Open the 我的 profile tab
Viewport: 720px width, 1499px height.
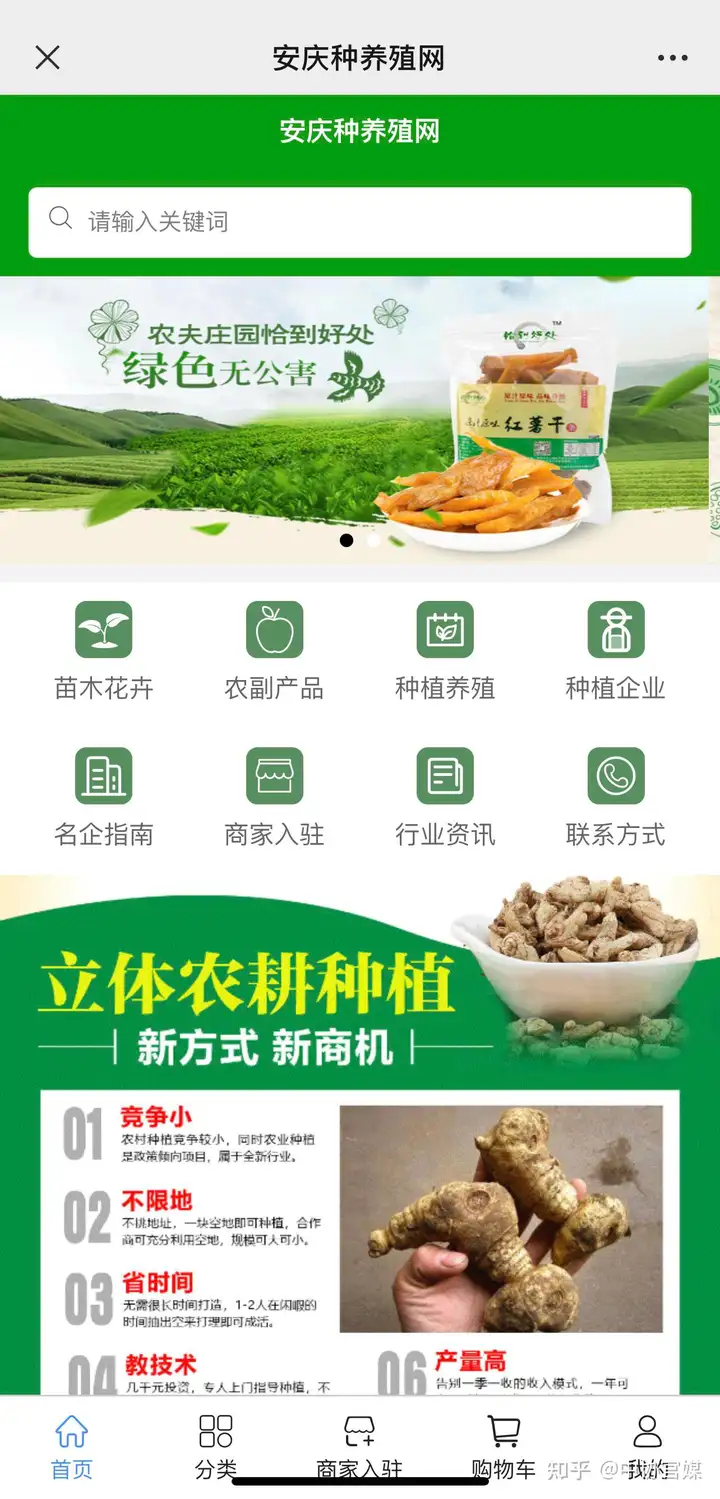click(648, 1446)
